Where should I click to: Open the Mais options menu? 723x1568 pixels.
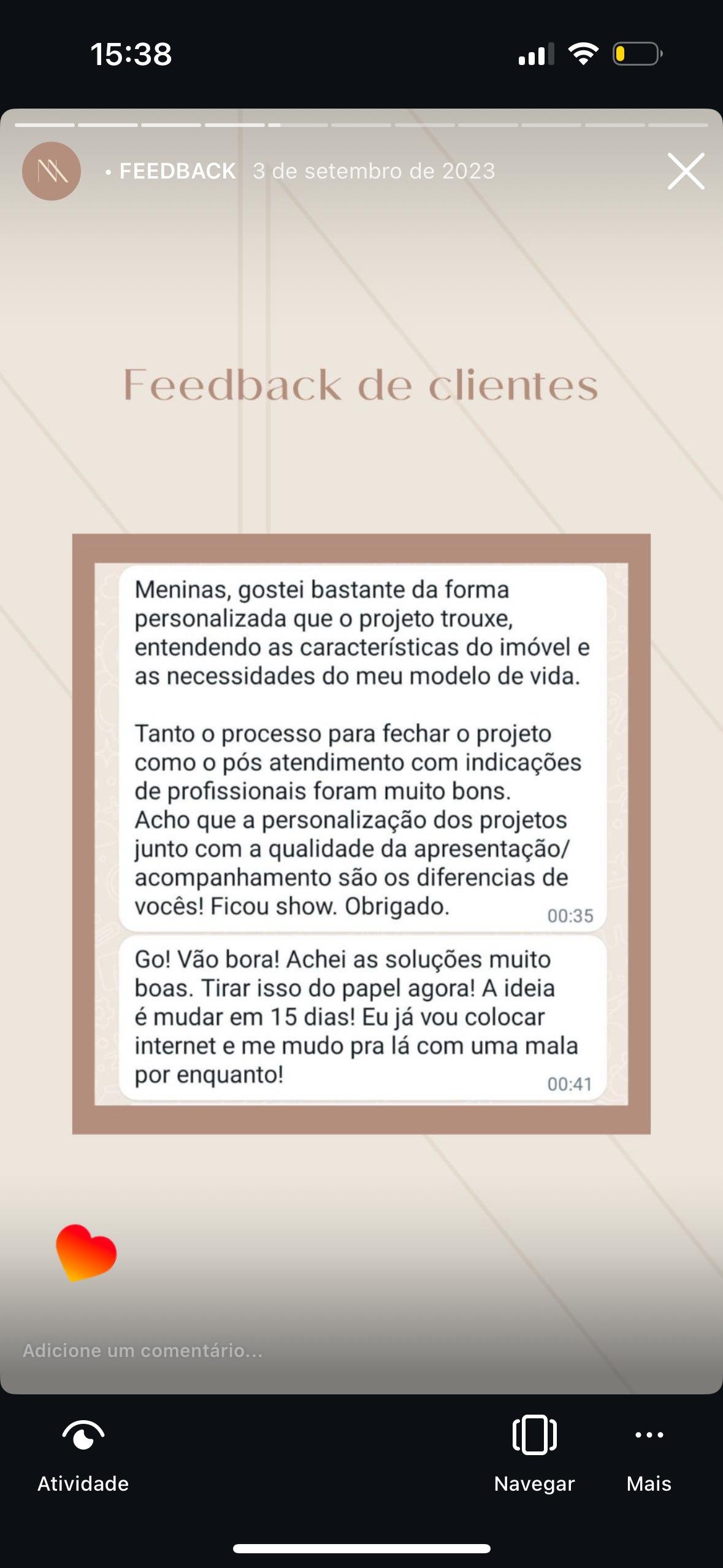(649, 1454)
